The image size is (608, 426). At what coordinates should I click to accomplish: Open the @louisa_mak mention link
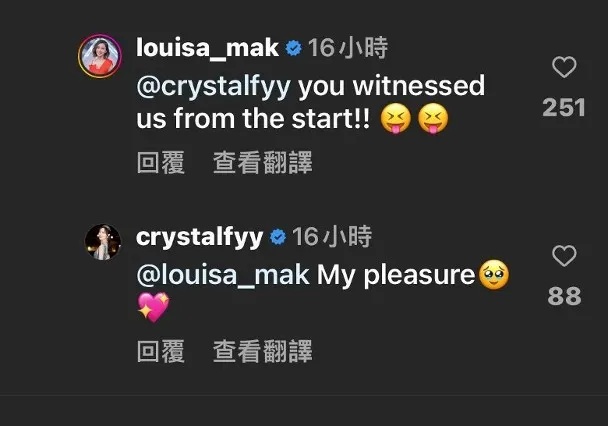(x=223, y=274)
